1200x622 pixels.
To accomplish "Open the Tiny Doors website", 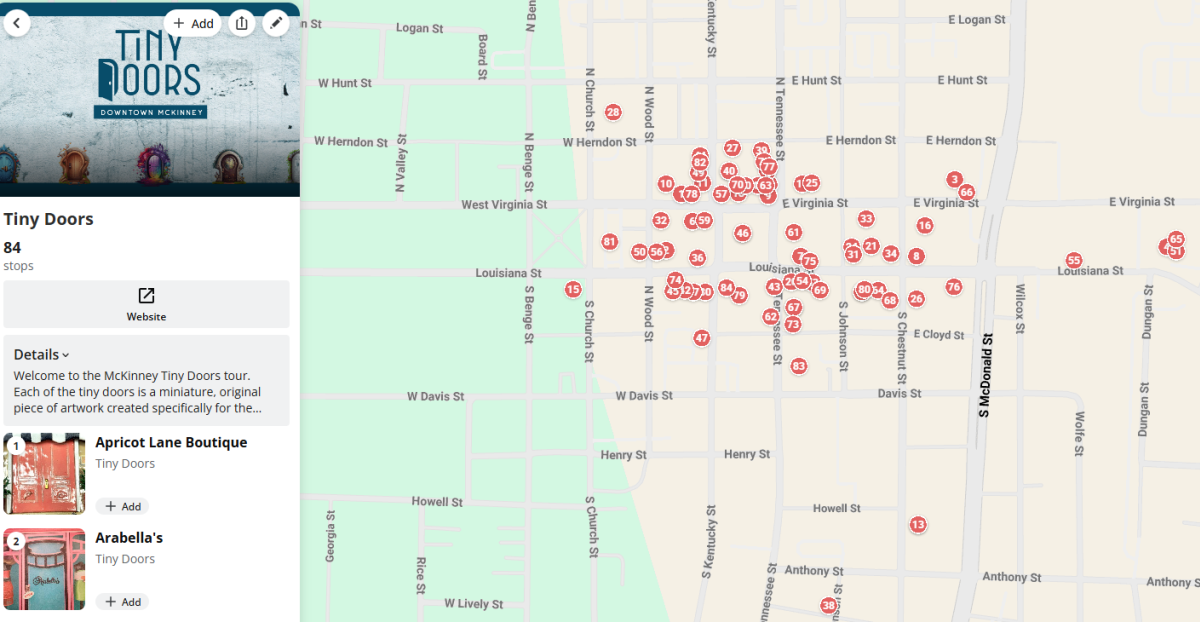I will [x=146, y=304].
